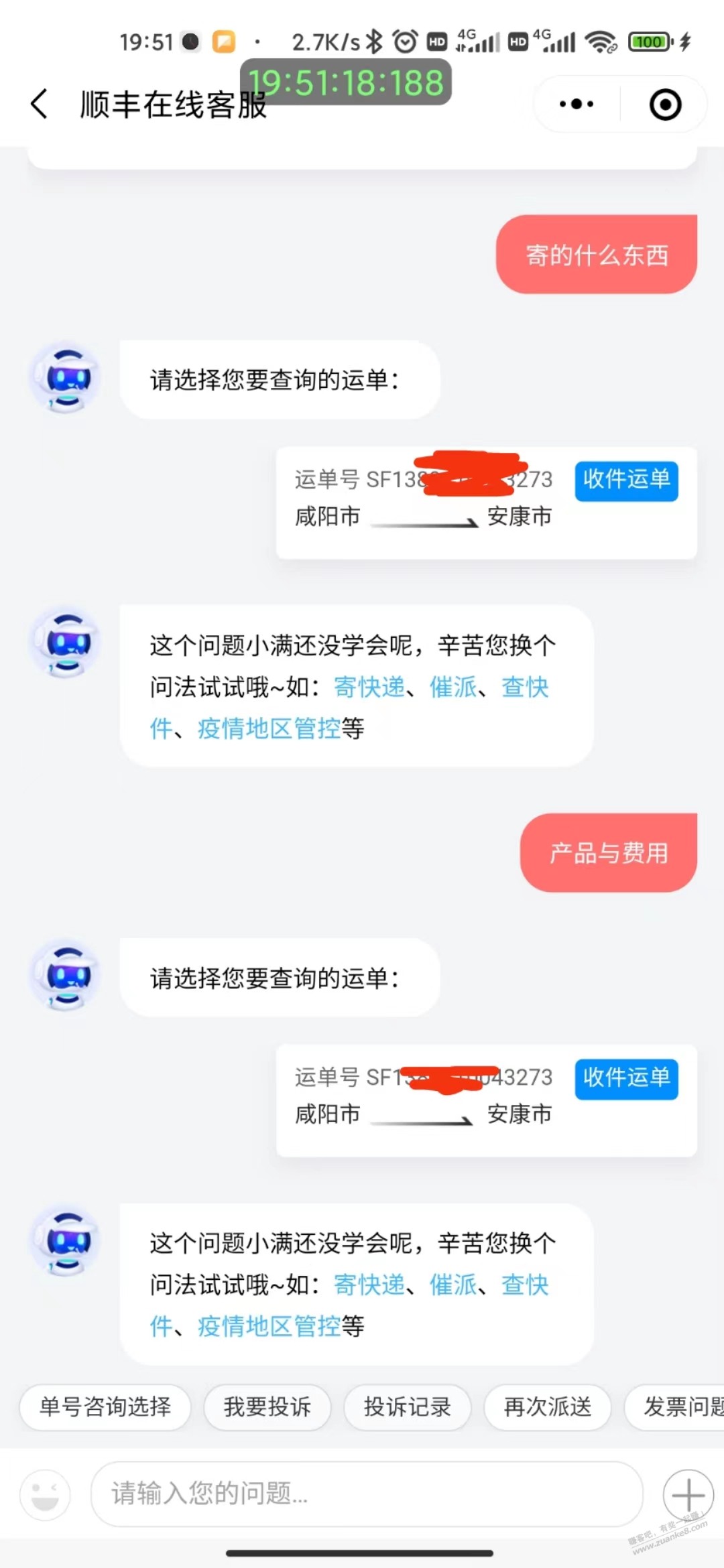Tap the Wi-Fi icon in the status bar
Screen dimensions: 724x1568
point(599,42)
